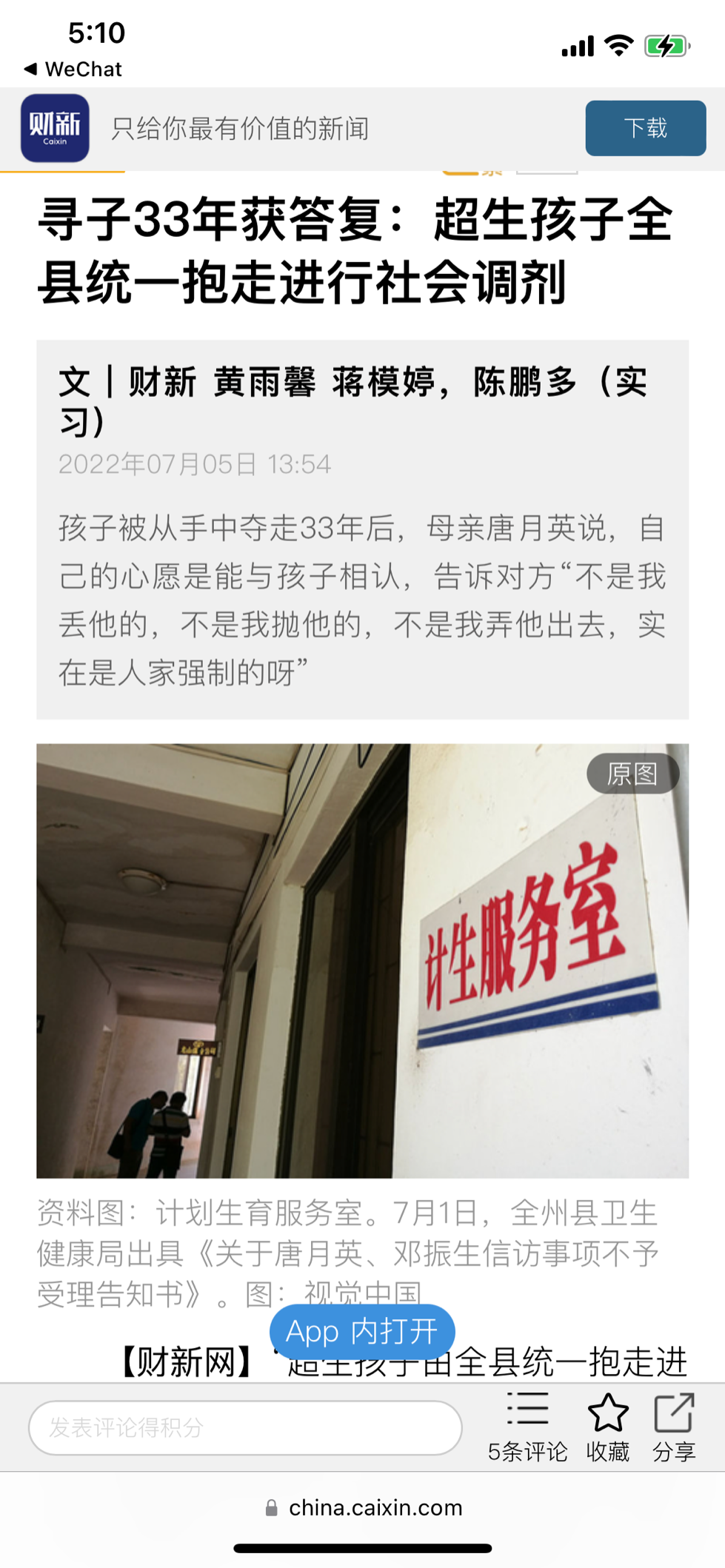Tap the 下载 download button
Image resolution: width=725 pixels, height=1568 pixels.
645,128
